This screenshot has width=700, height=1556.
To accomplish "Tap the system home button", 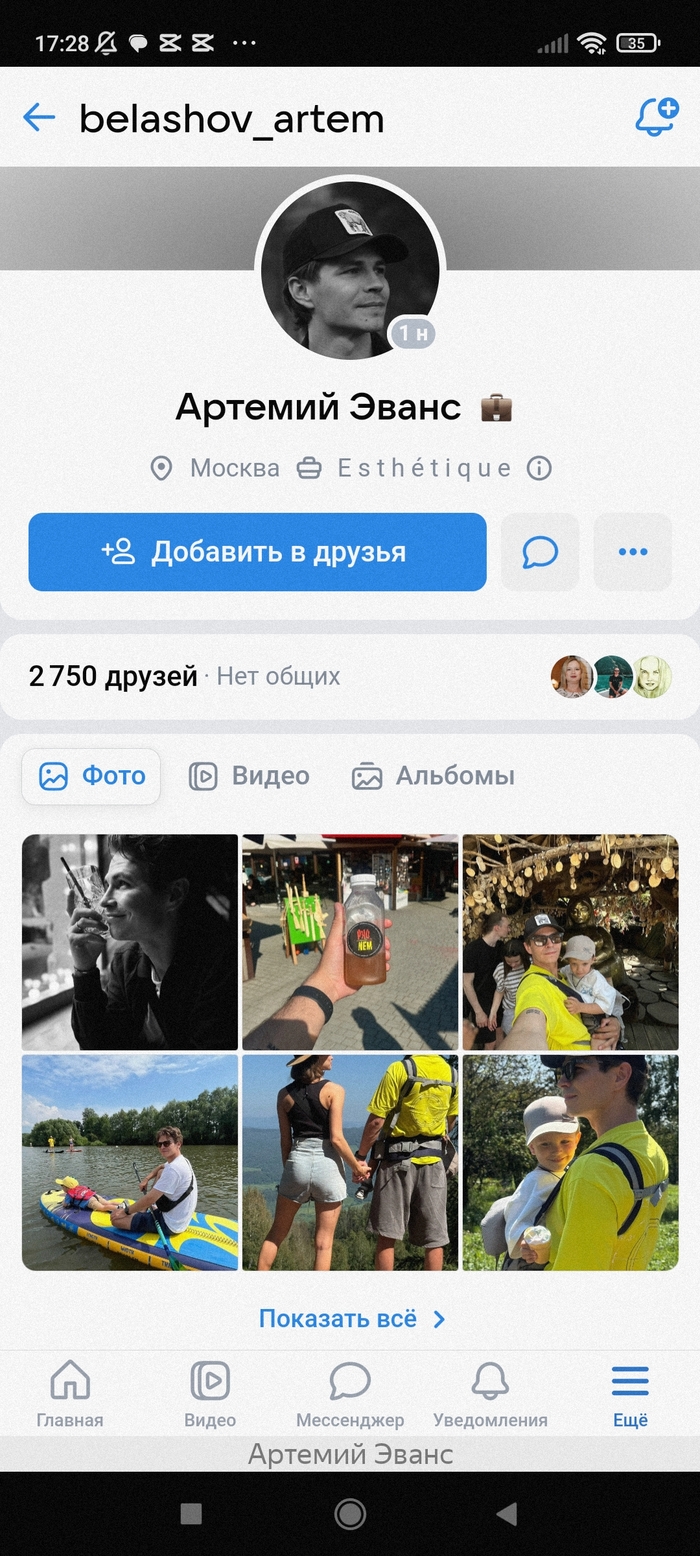I will [350, 1514].
